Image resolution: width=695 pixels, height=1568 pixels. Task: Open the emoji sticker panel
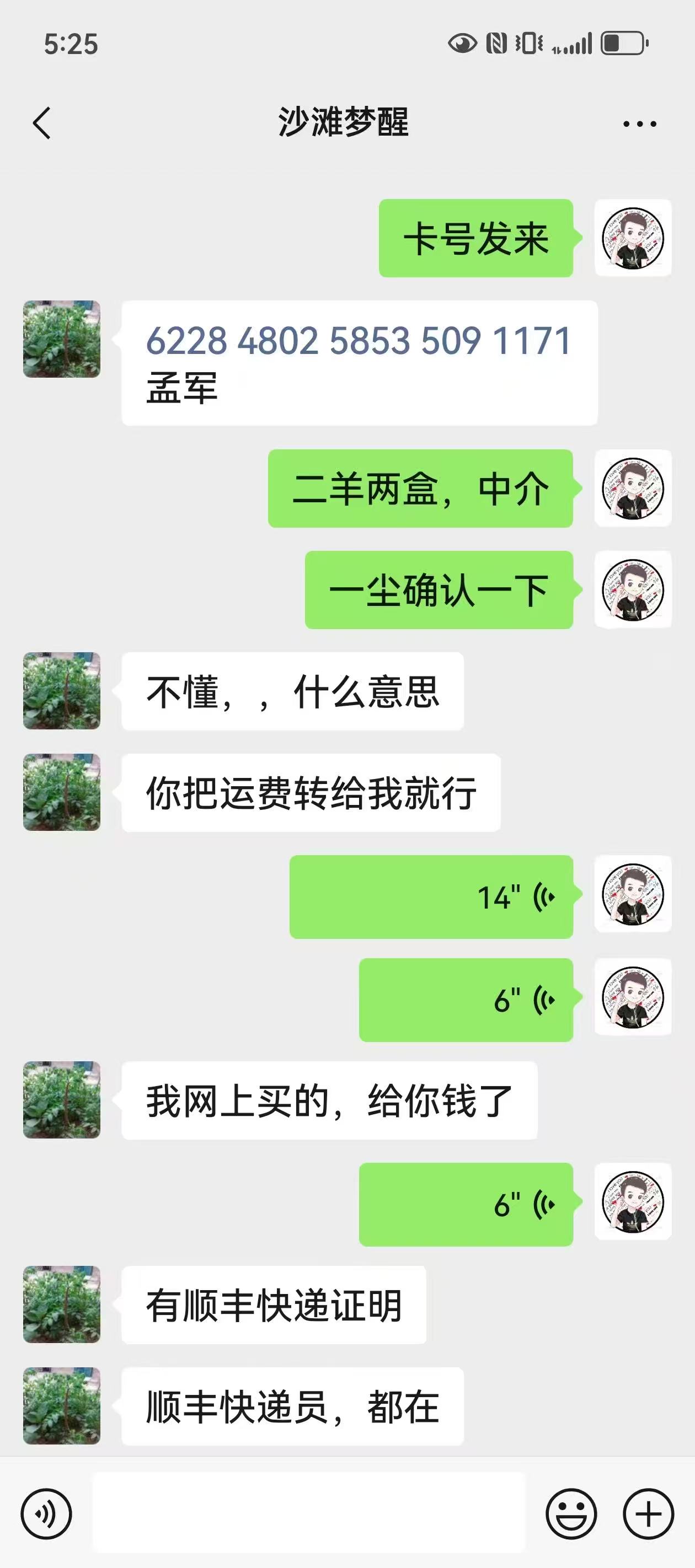571,1514
